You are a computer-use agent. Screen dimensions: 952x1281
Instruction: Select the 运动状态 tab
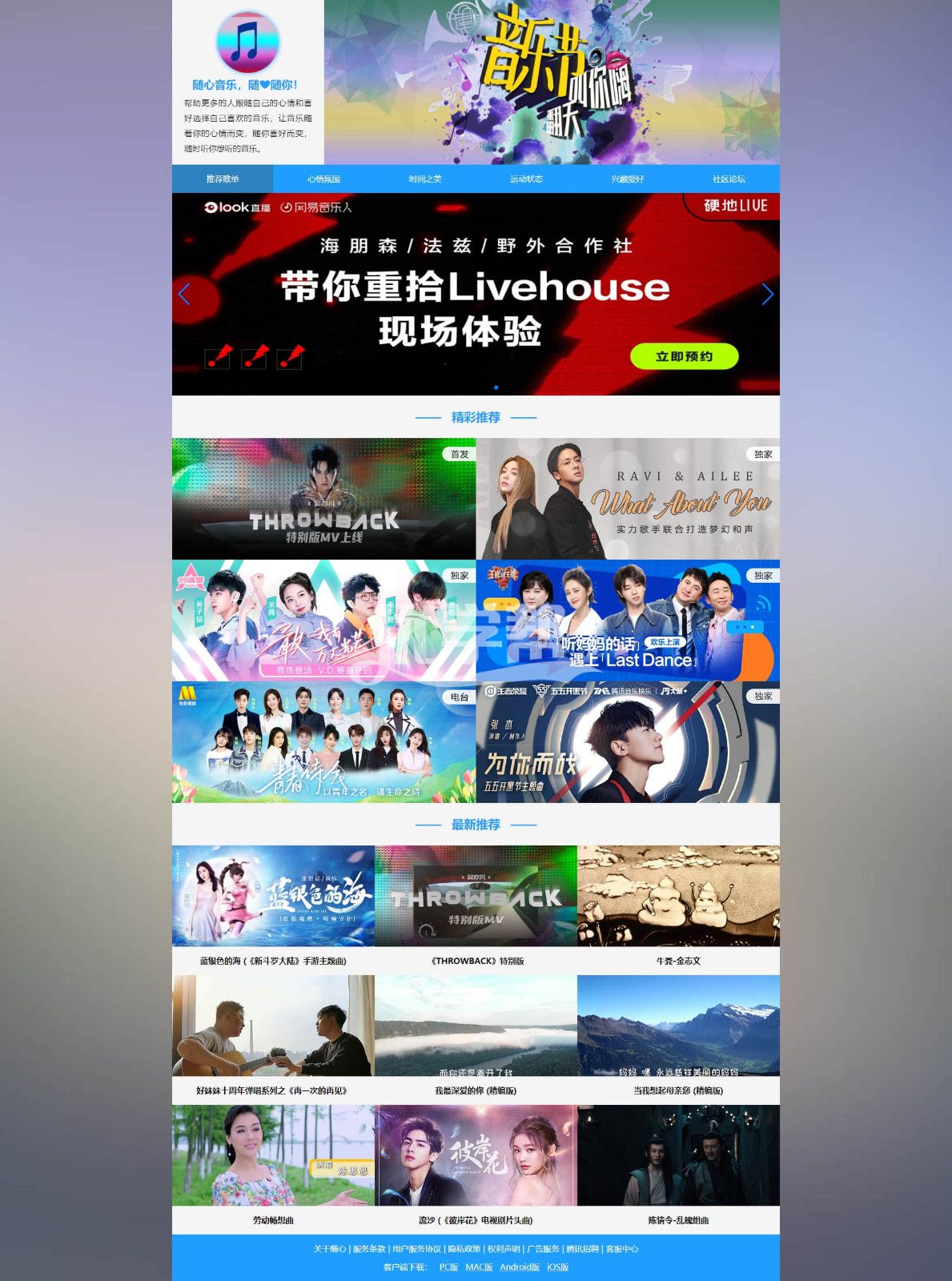[526, 179]
